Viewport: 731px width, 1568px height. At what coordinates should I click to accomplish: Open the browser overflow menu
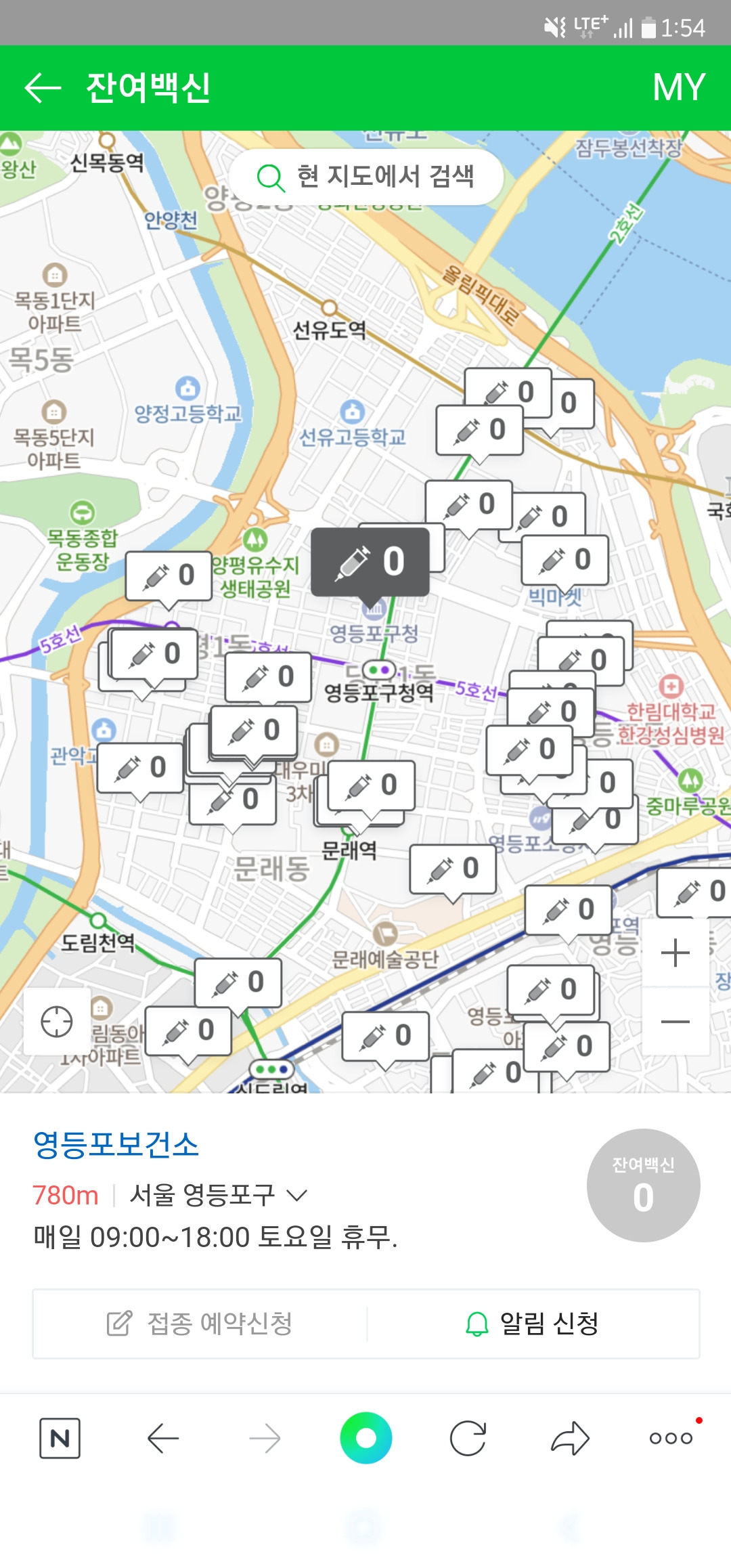pos(671,1438)
